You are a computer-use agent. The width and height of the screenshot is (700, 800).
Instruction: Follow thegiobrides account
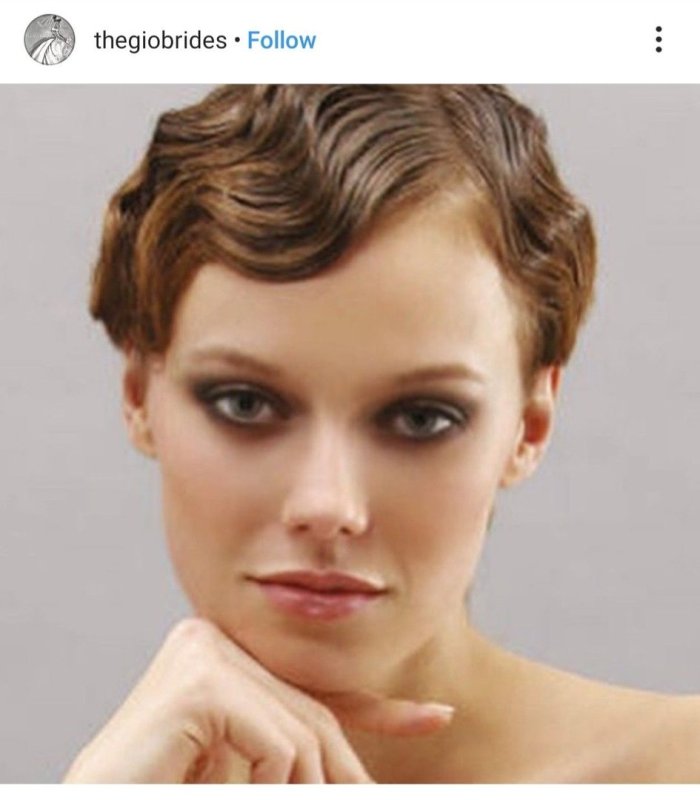(281, 41)
